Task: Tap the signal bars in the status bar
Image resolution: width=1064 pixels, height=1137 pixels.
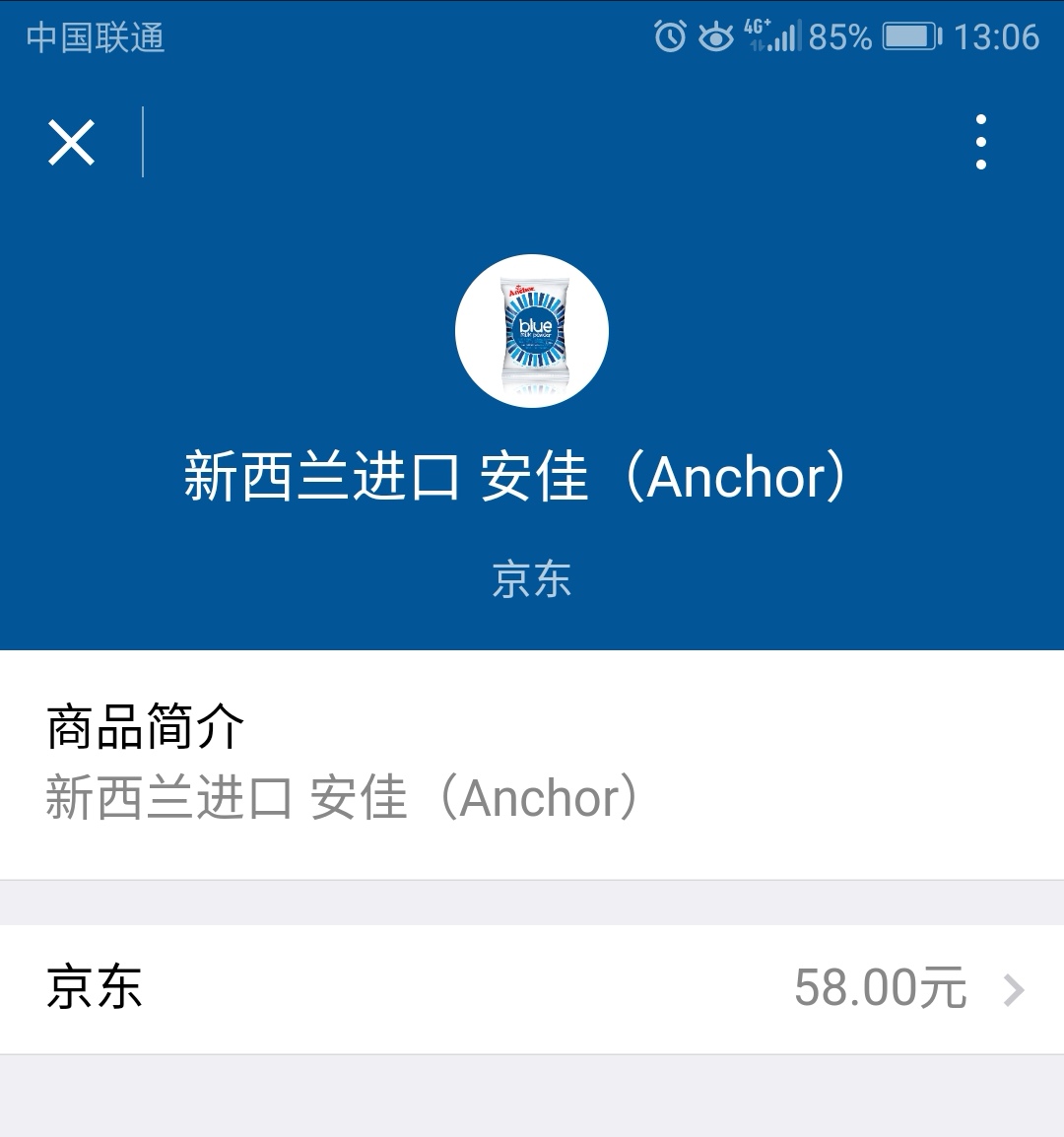Action: pyautogui.click(x=788, y=37)
